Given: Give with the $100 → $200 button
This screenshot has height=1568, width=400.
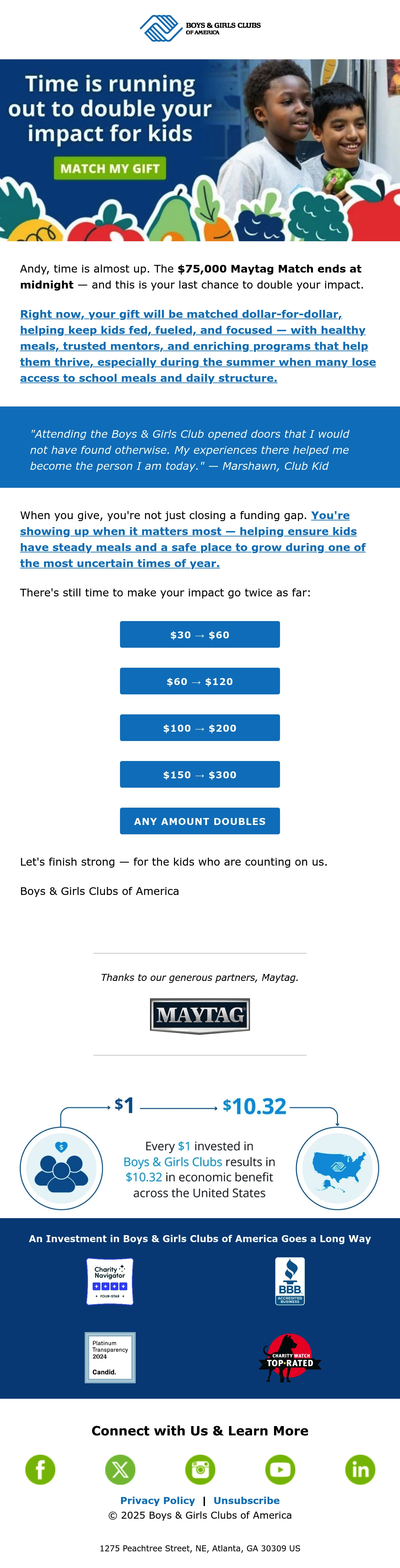Looking at the screenshot, I should pyautogui.click(x=200, y=728).
